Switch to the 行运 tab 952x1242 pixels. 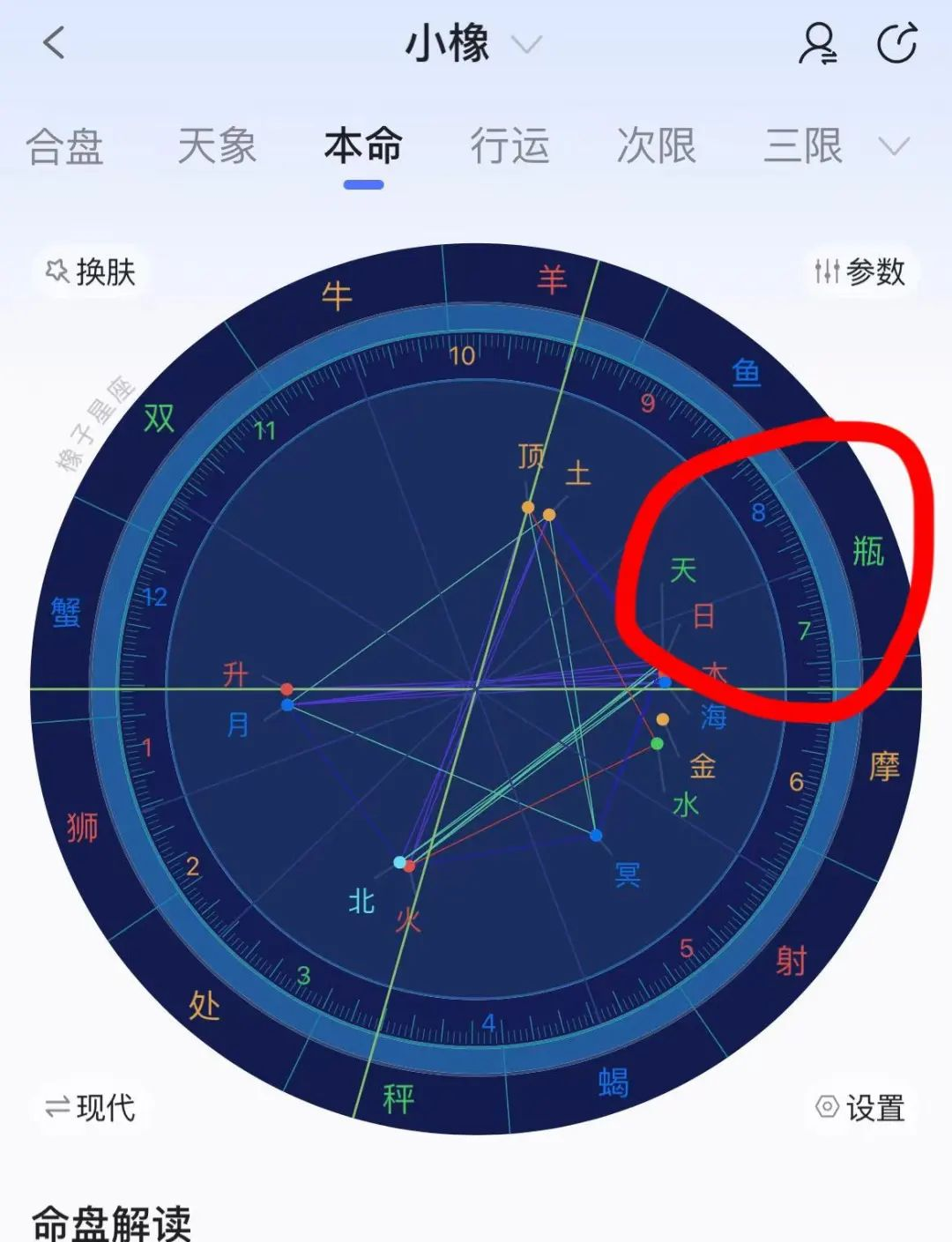(509, 146)
